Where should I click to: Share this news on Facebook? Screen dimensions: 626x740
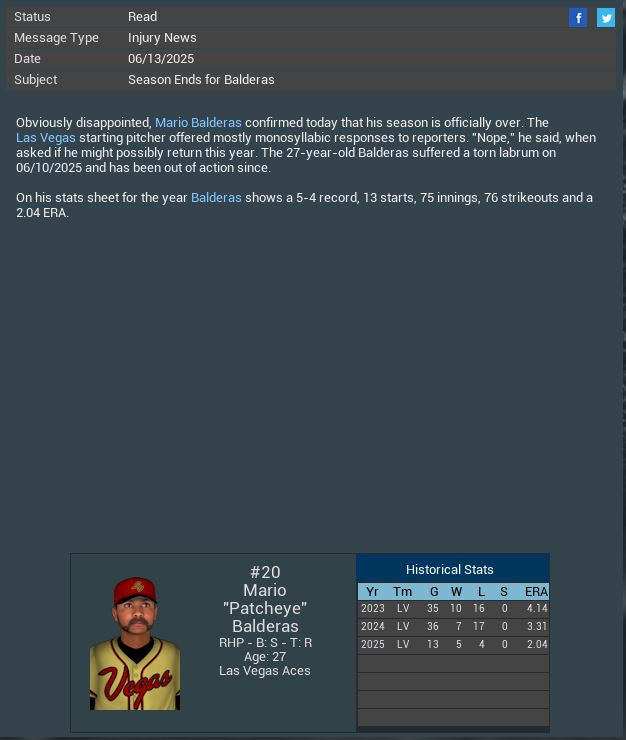pos(578,17)
